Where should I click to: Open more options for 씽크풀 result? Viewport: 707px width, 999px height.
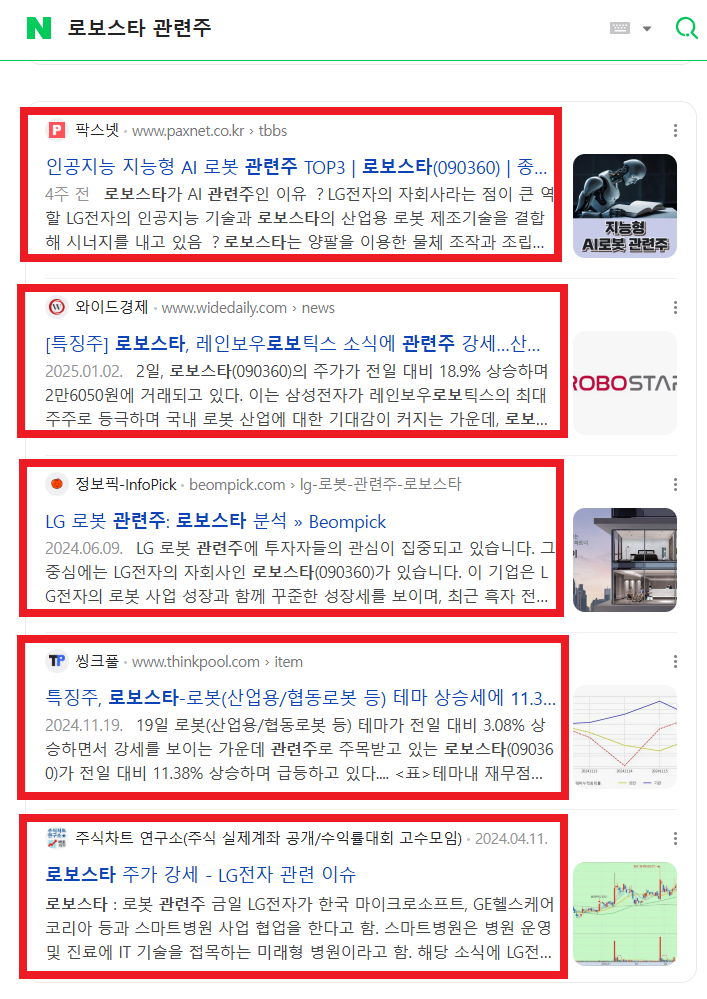[676, 662]
